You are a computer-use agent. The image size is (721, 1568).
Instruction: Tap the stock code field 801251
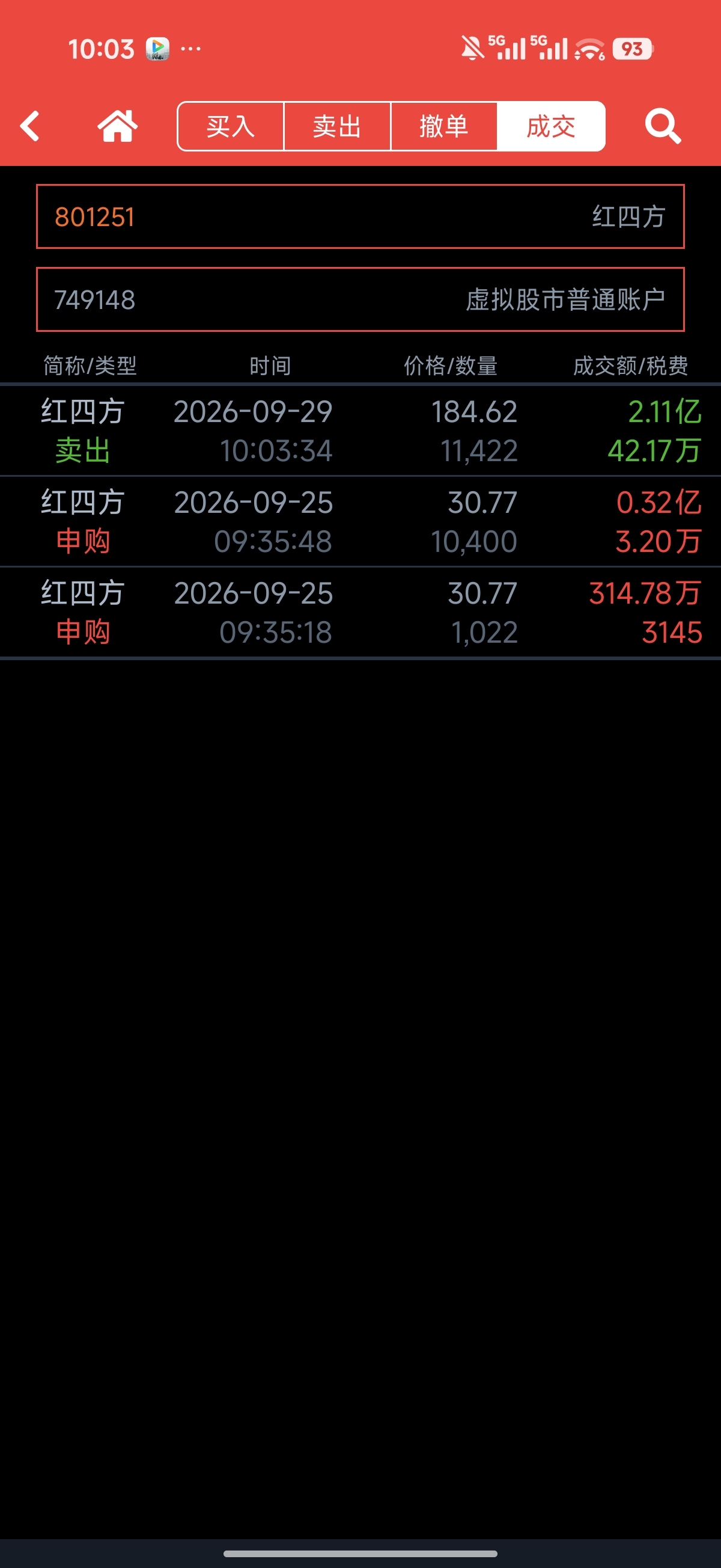coord(360,216)
